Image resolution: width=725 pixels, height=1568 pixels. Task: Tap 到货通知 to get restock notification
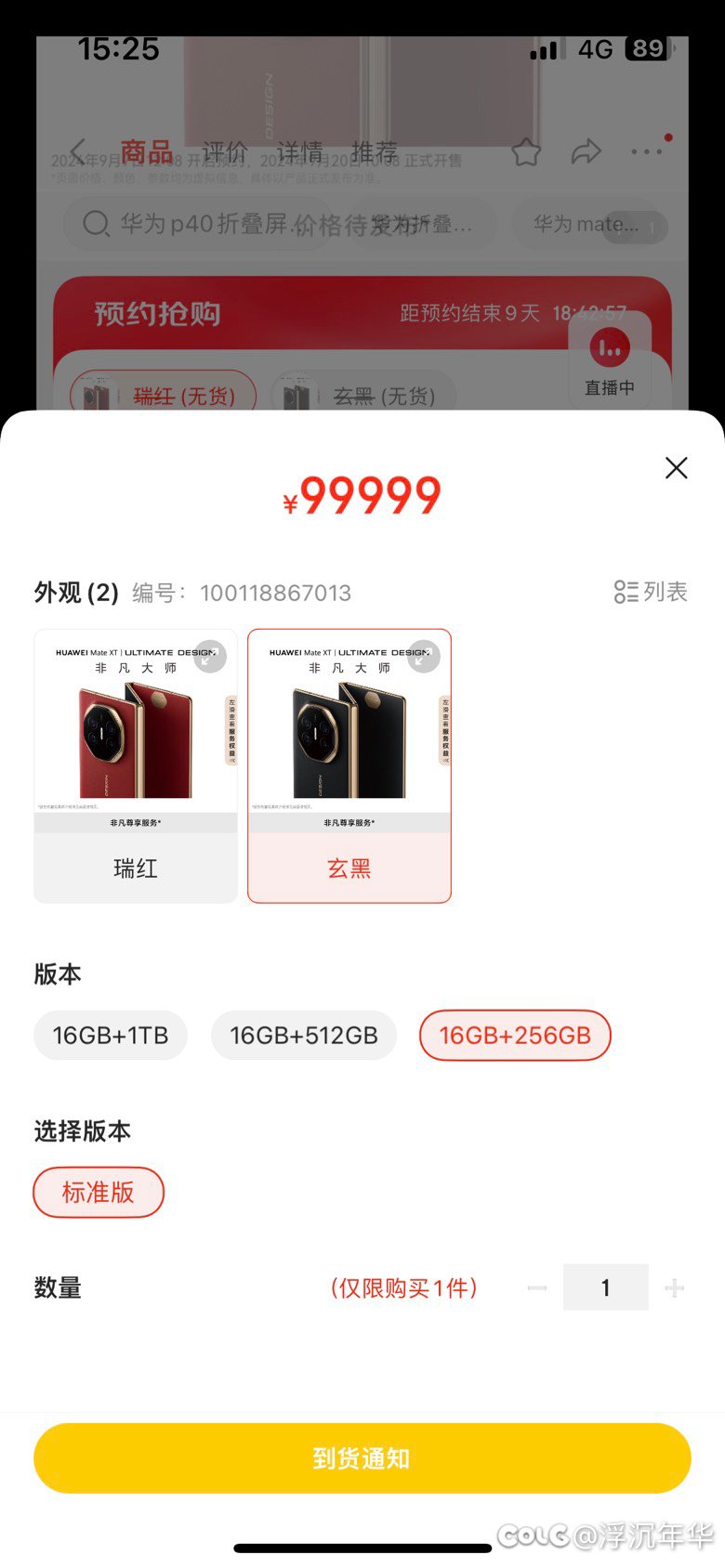[x=362, y=1458]
